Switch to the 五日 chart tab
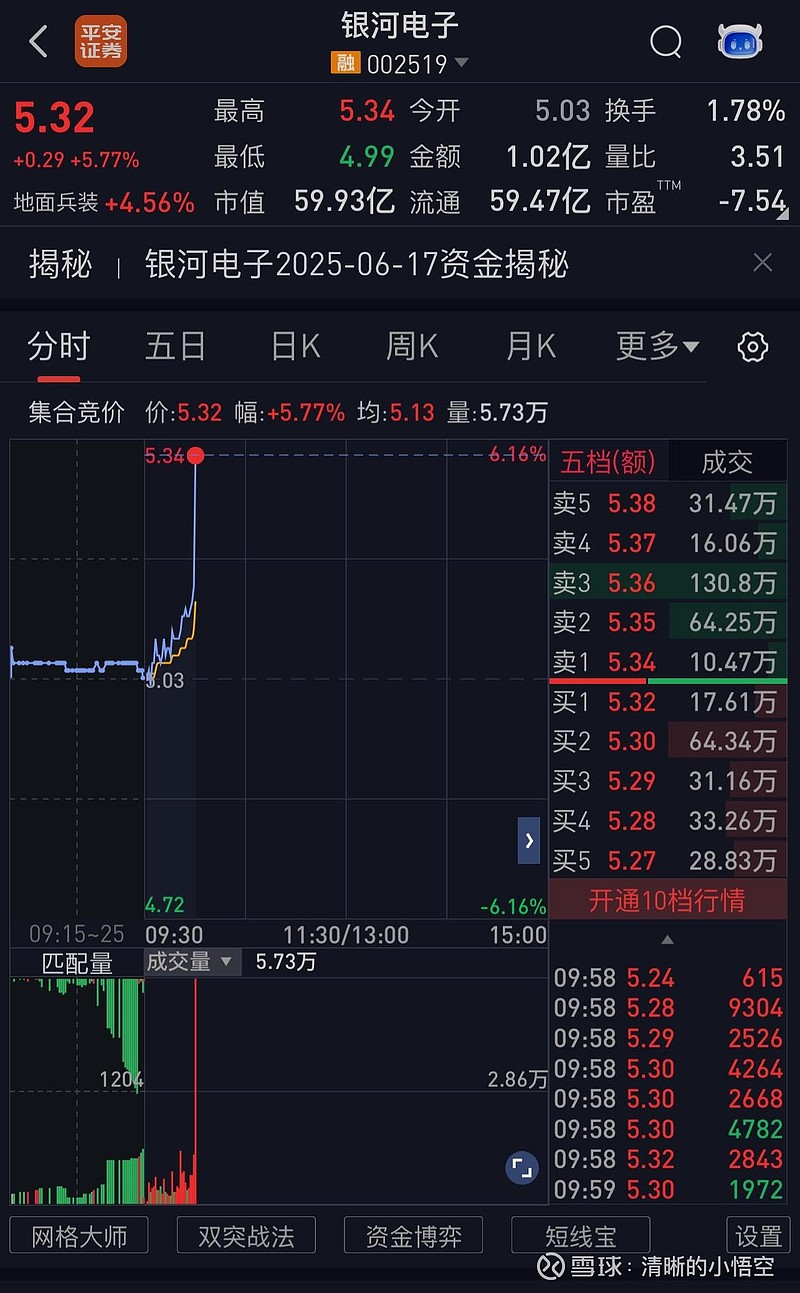The image size is (800, 1293). pos(175,346)
